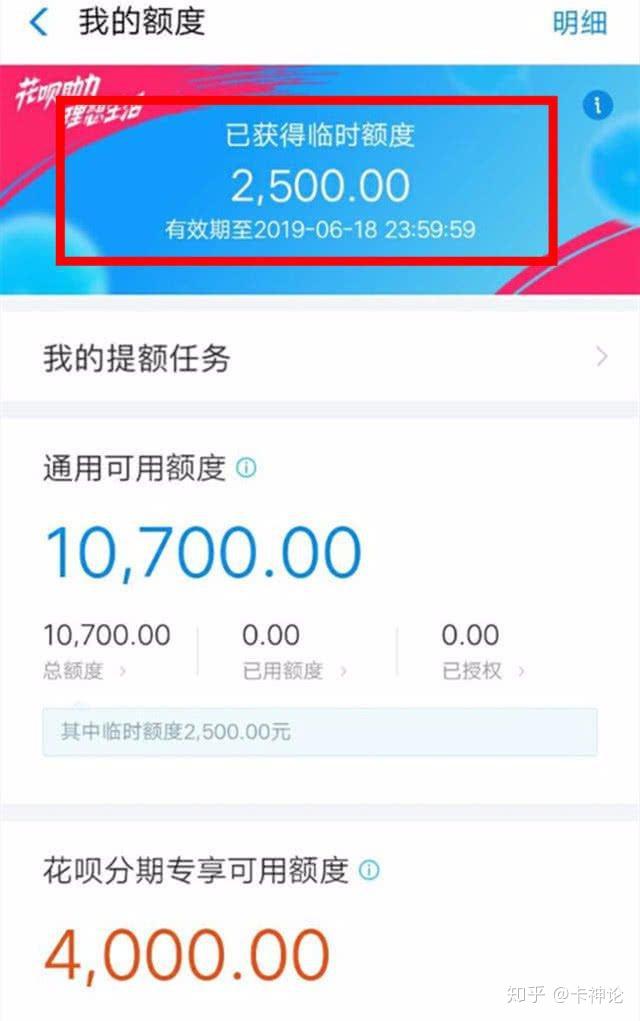Open 我的提额任务 row
Image resolution: width=640 pixels, height=1021 pixels.
(x=320, y=357)
